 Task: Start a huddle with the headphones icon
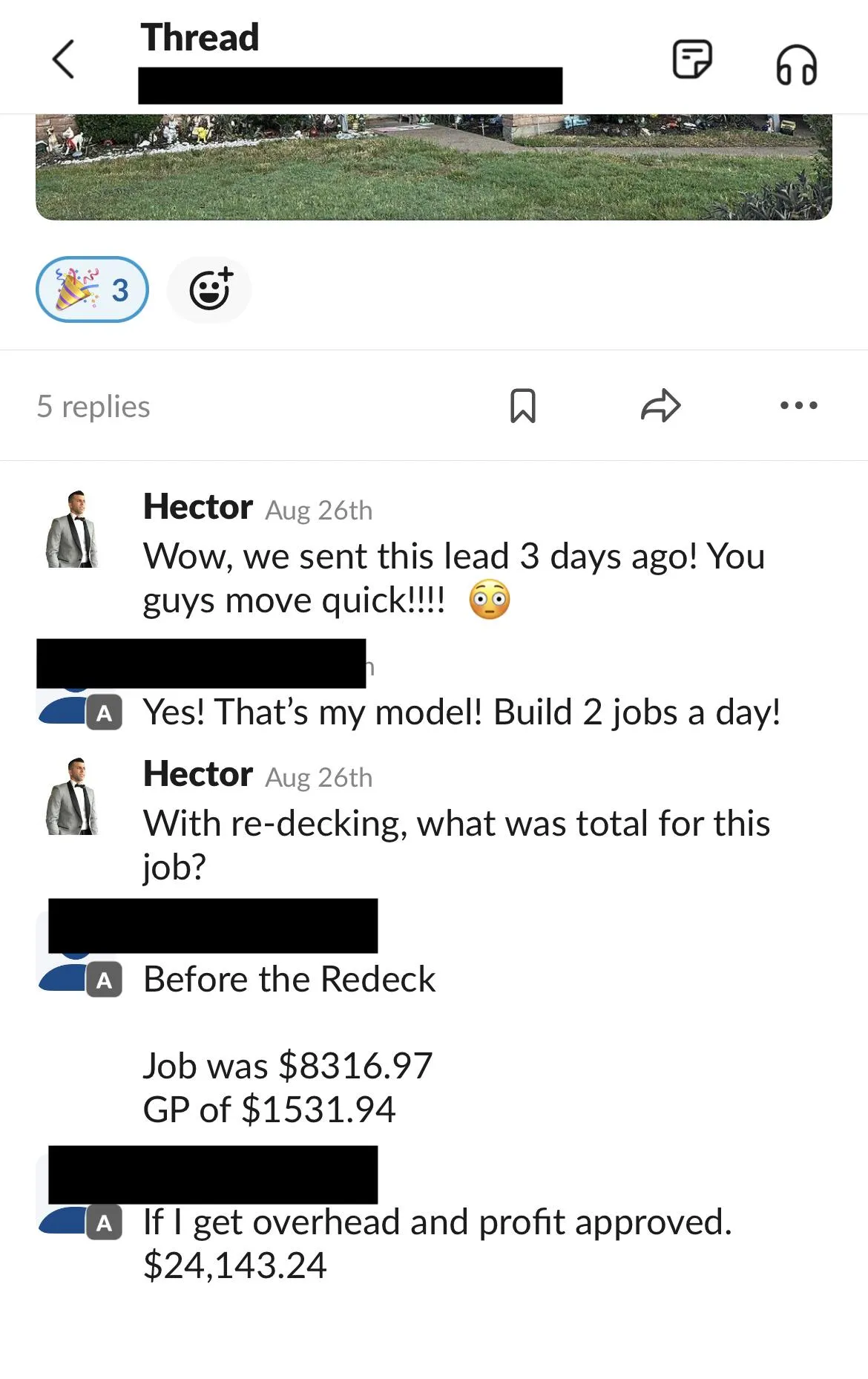click(796, 65)
